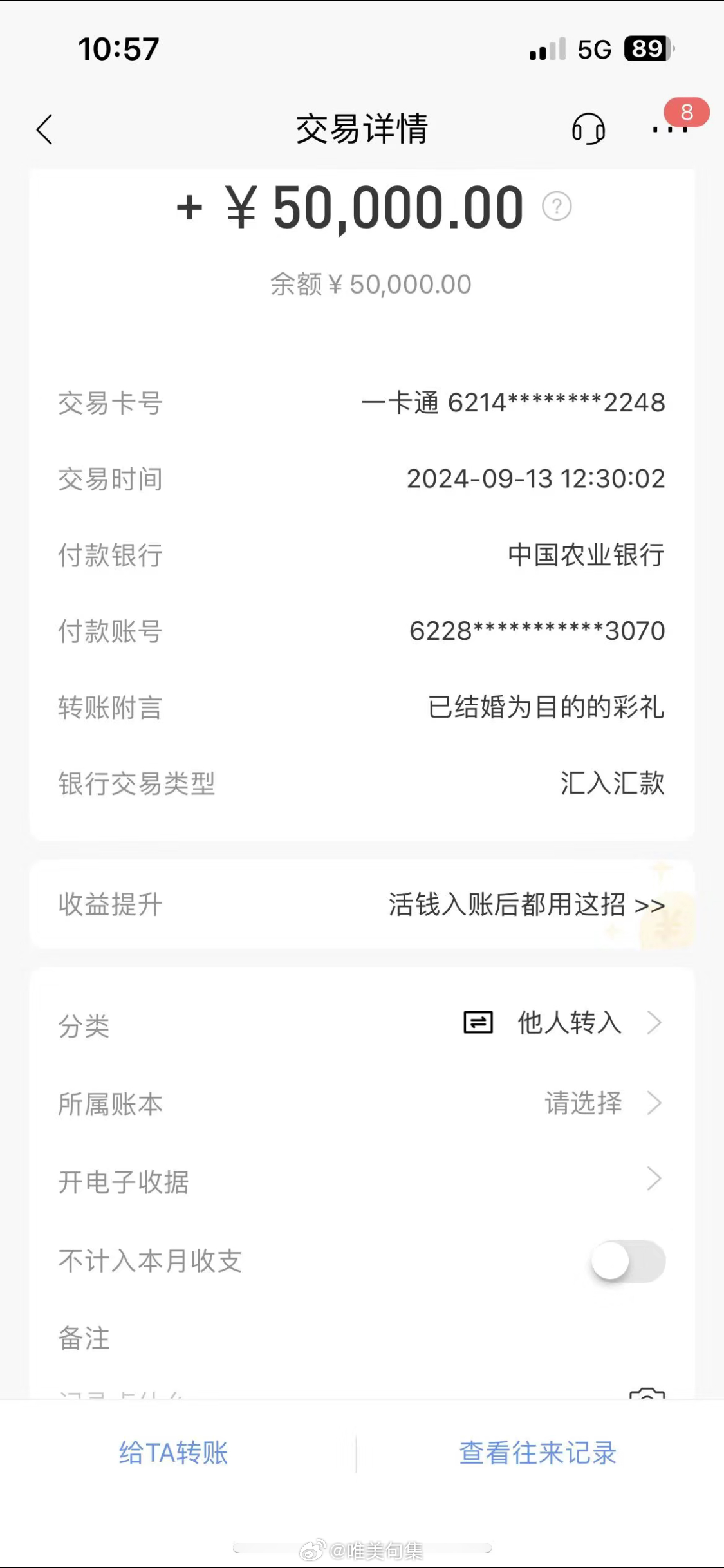Open customer service headset icon

point(588,129)
